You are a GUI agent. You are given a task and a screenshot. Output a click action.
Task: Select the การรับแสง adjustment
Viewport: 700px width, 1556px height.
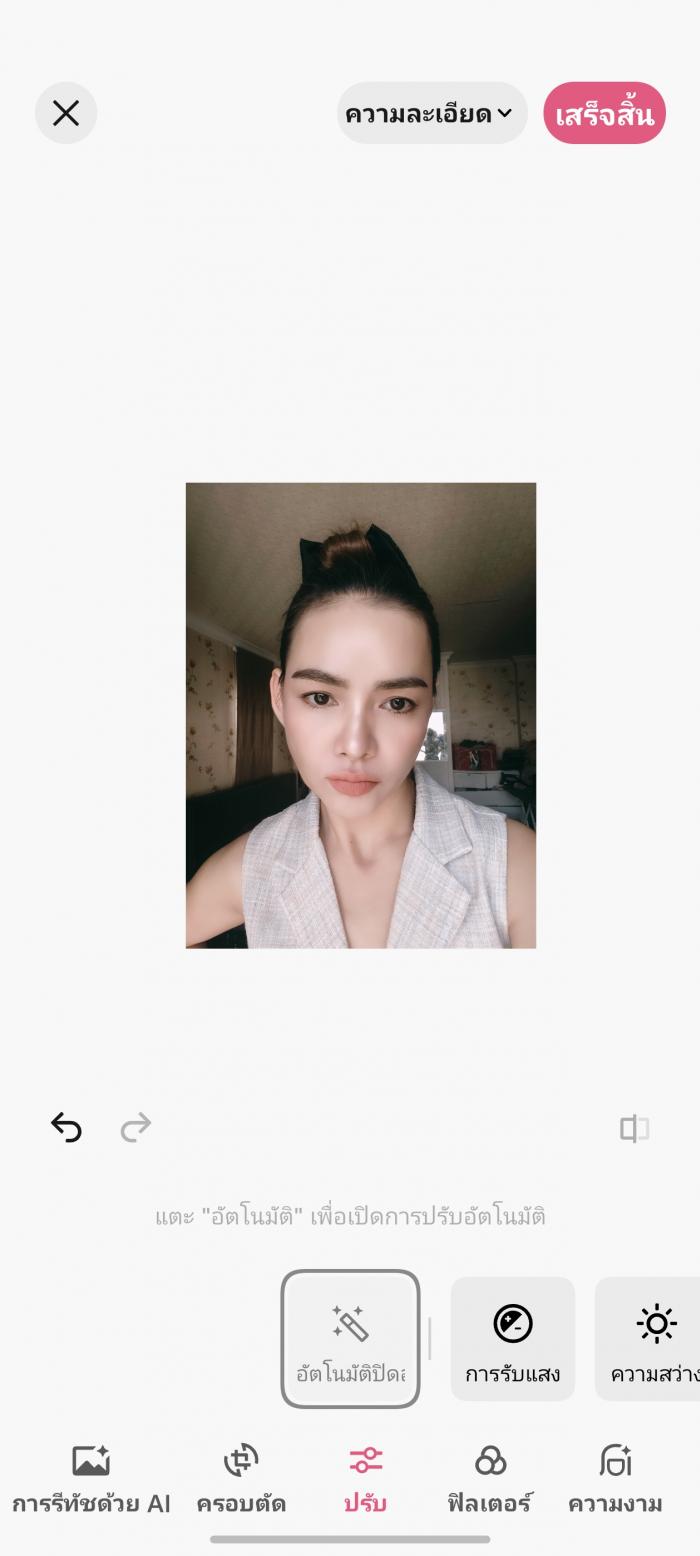pyautogui.click(x=512, y=1338)
